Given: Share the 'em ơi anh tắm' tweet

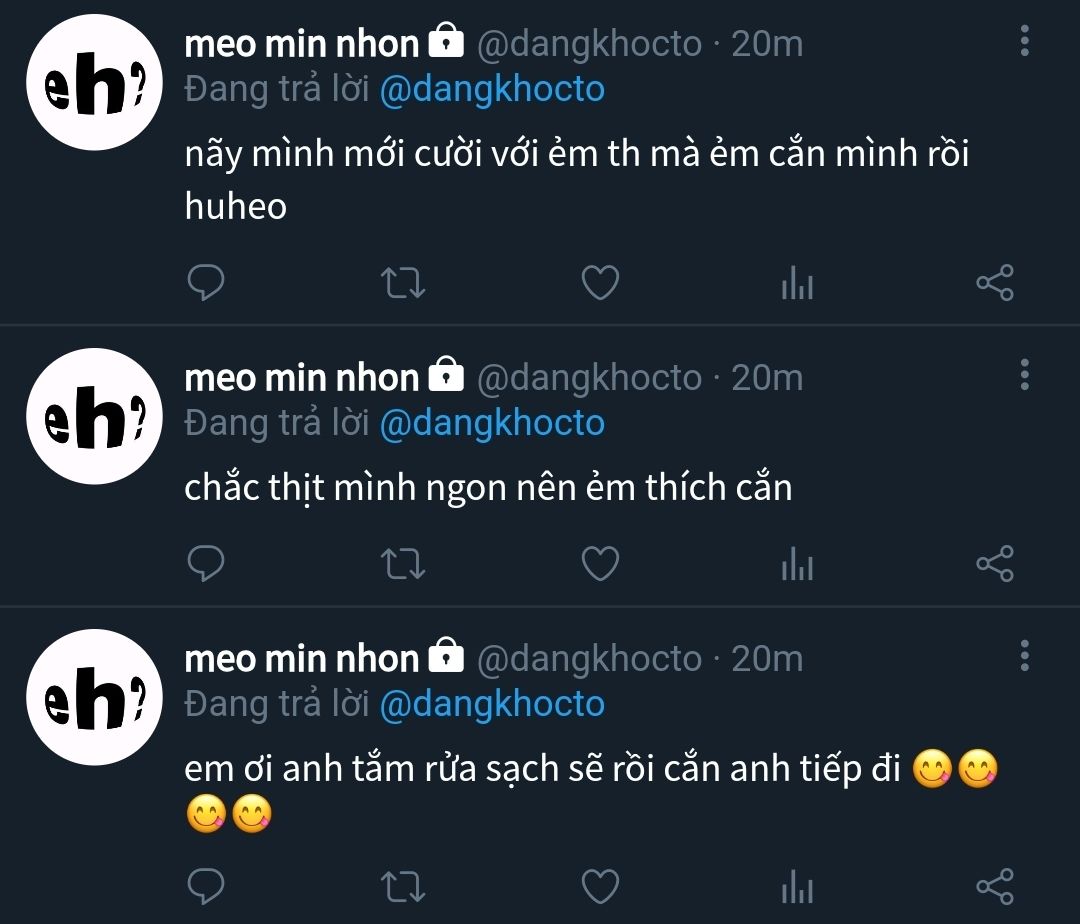Looking at the screenshot, I should 994,886.
